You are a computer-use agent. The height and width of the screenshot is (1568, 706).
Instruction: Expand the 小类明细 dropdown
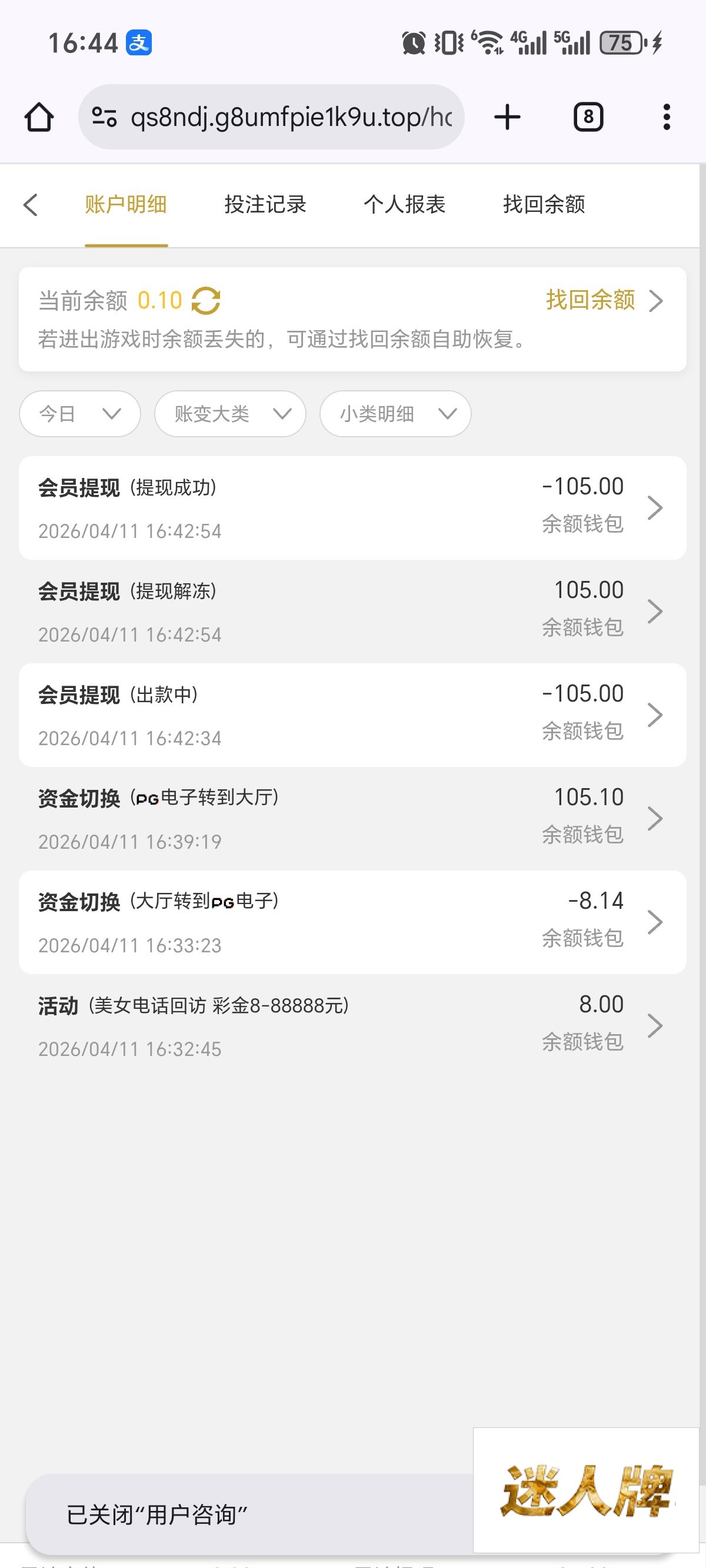click(395, 414)
